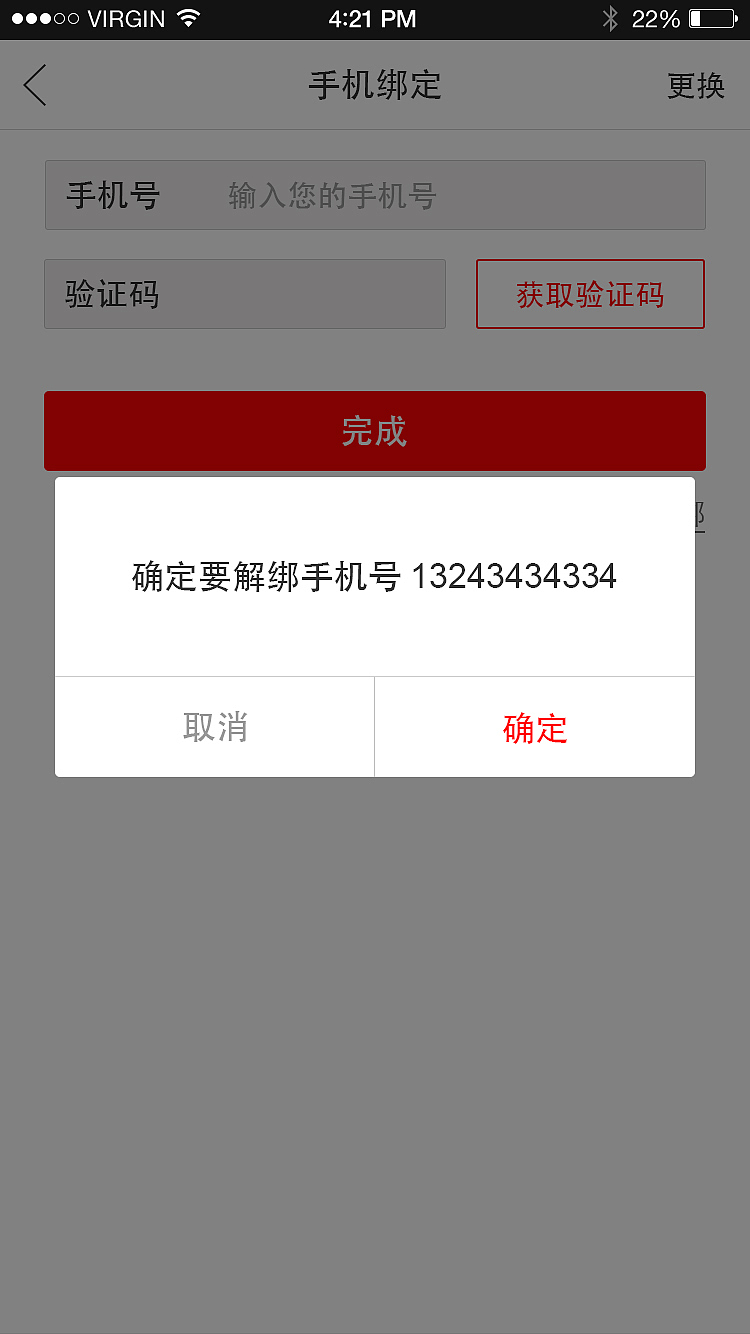Tap the 手机号 field label

pyautogui.click(x=113, y=195)
